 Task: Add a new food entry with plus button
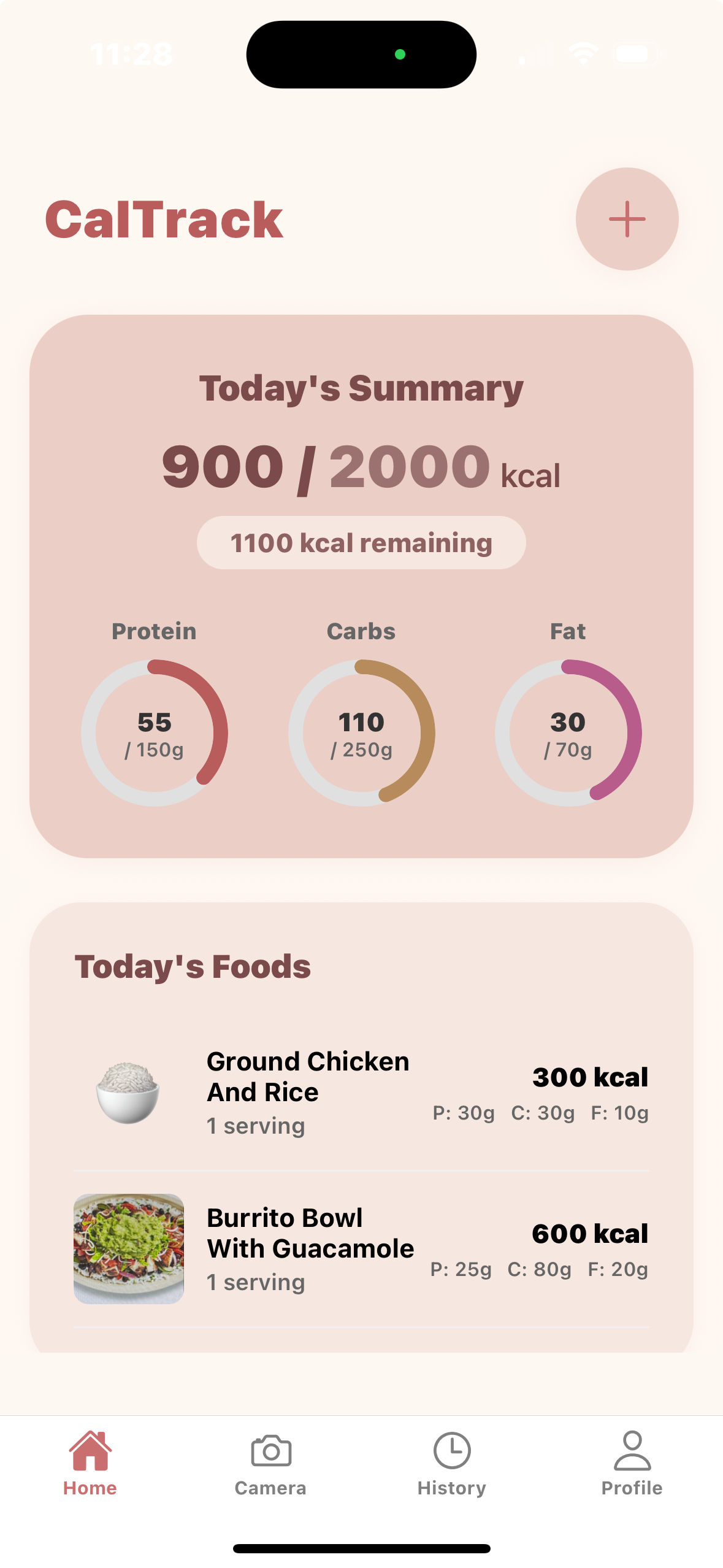click(x=627, y=219)
